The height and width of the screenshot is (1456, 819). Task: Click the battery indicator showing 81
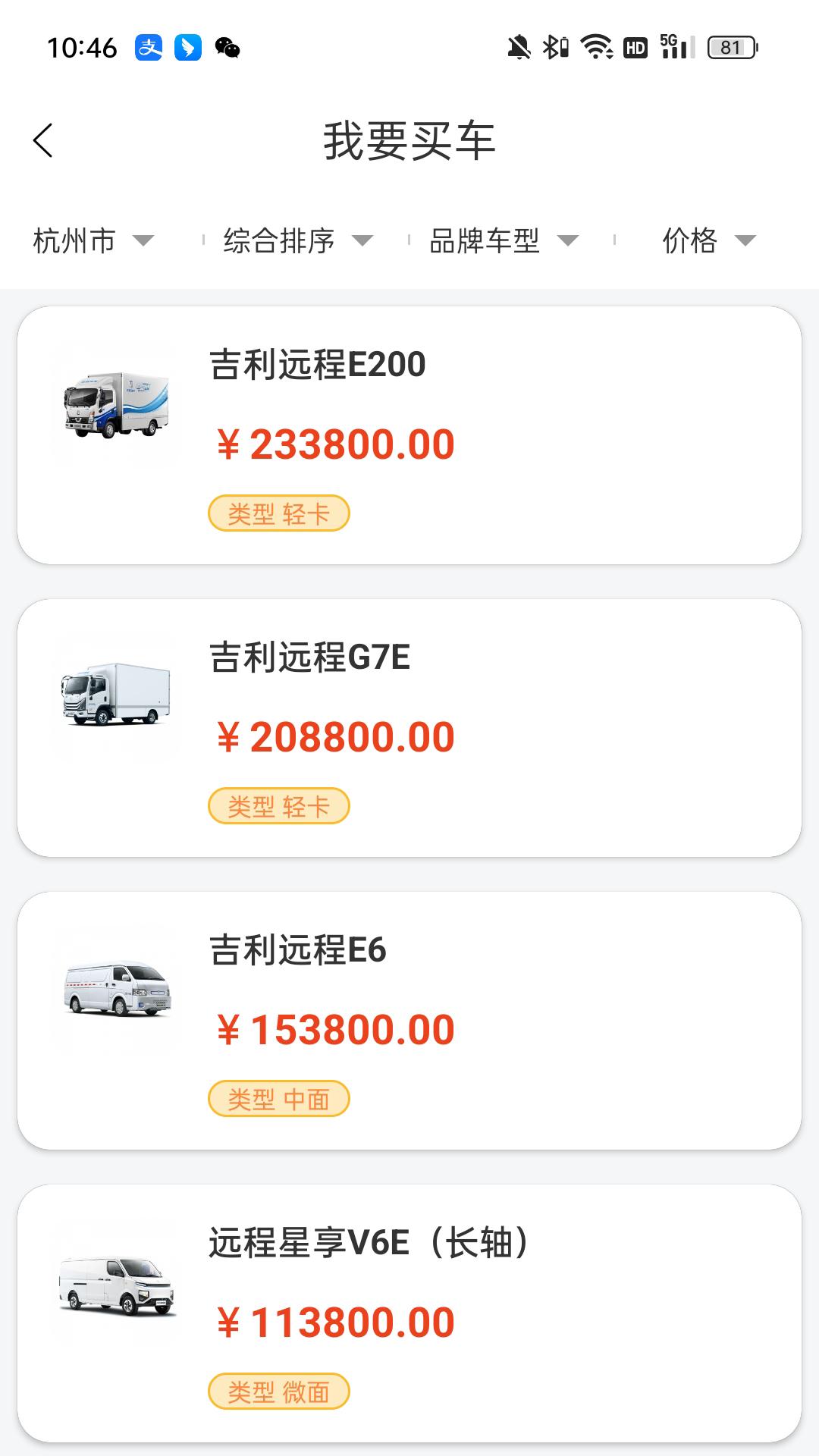pyautogui.click(x=730, y=48)
